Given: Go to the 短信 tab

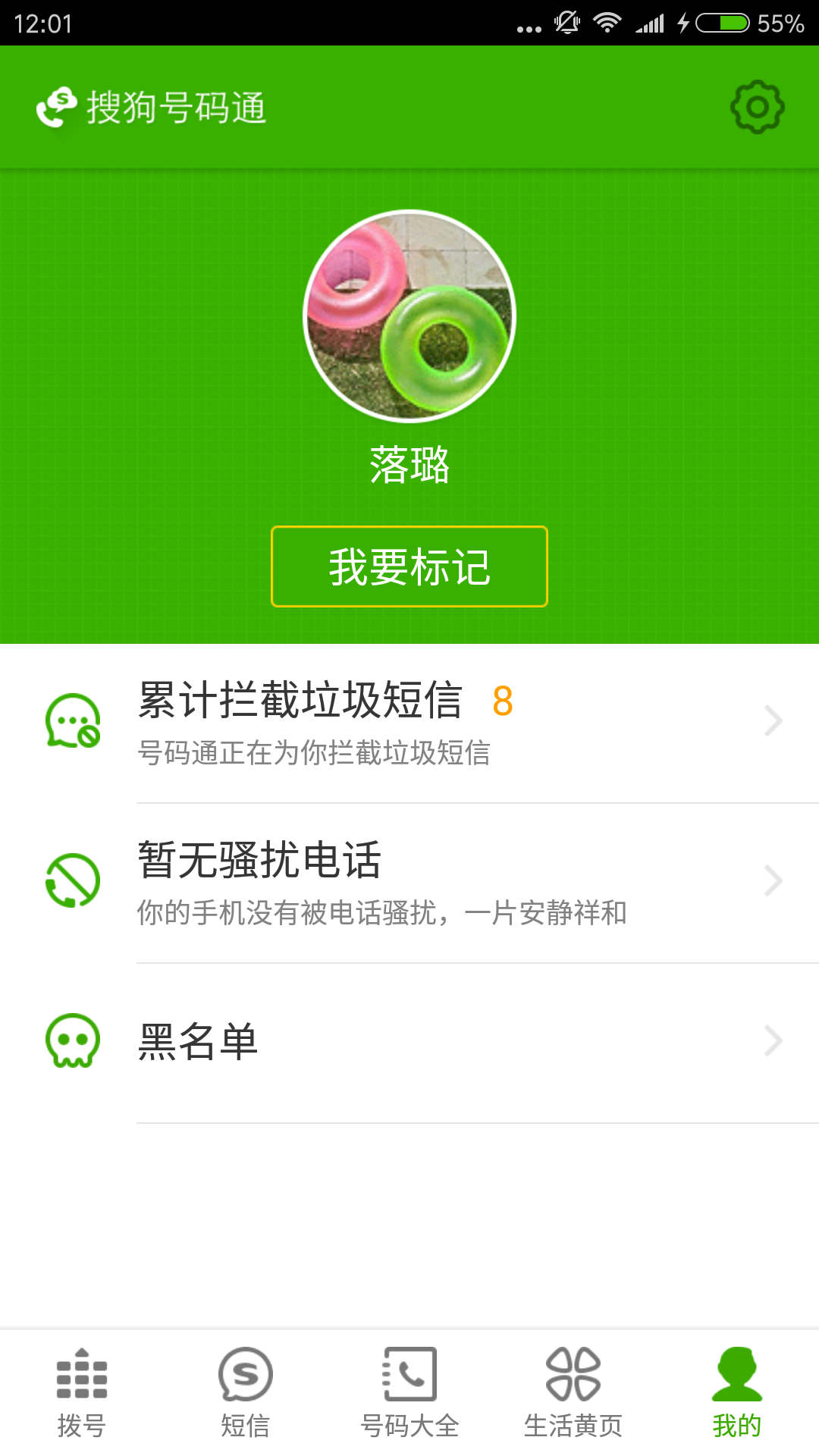Looking at the screenshot, I should 246,1392.
